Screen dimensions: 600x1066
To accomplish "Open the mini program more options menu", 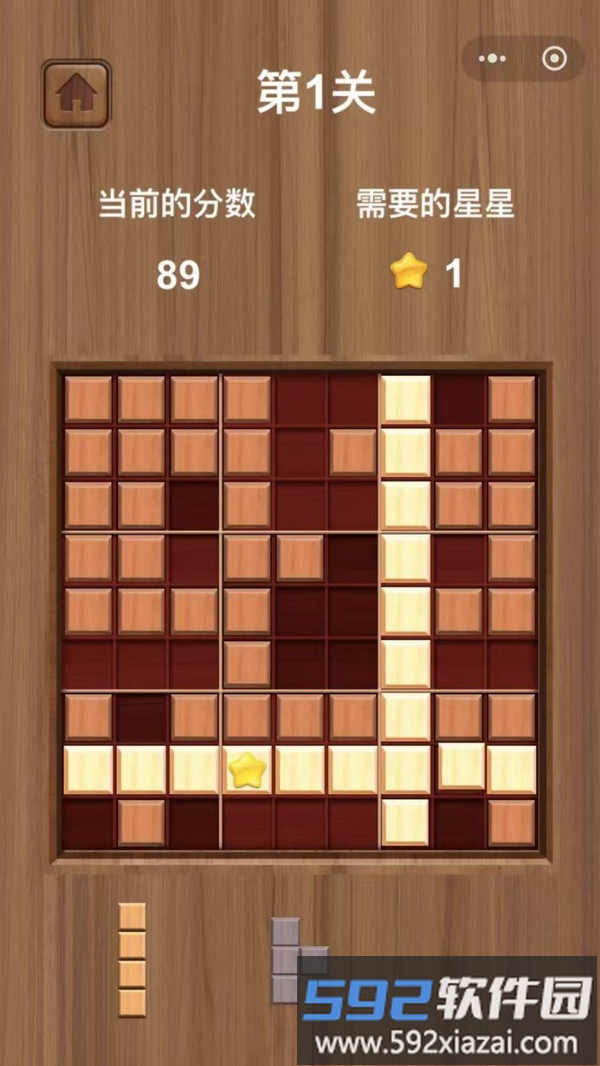I will (493, 59).
